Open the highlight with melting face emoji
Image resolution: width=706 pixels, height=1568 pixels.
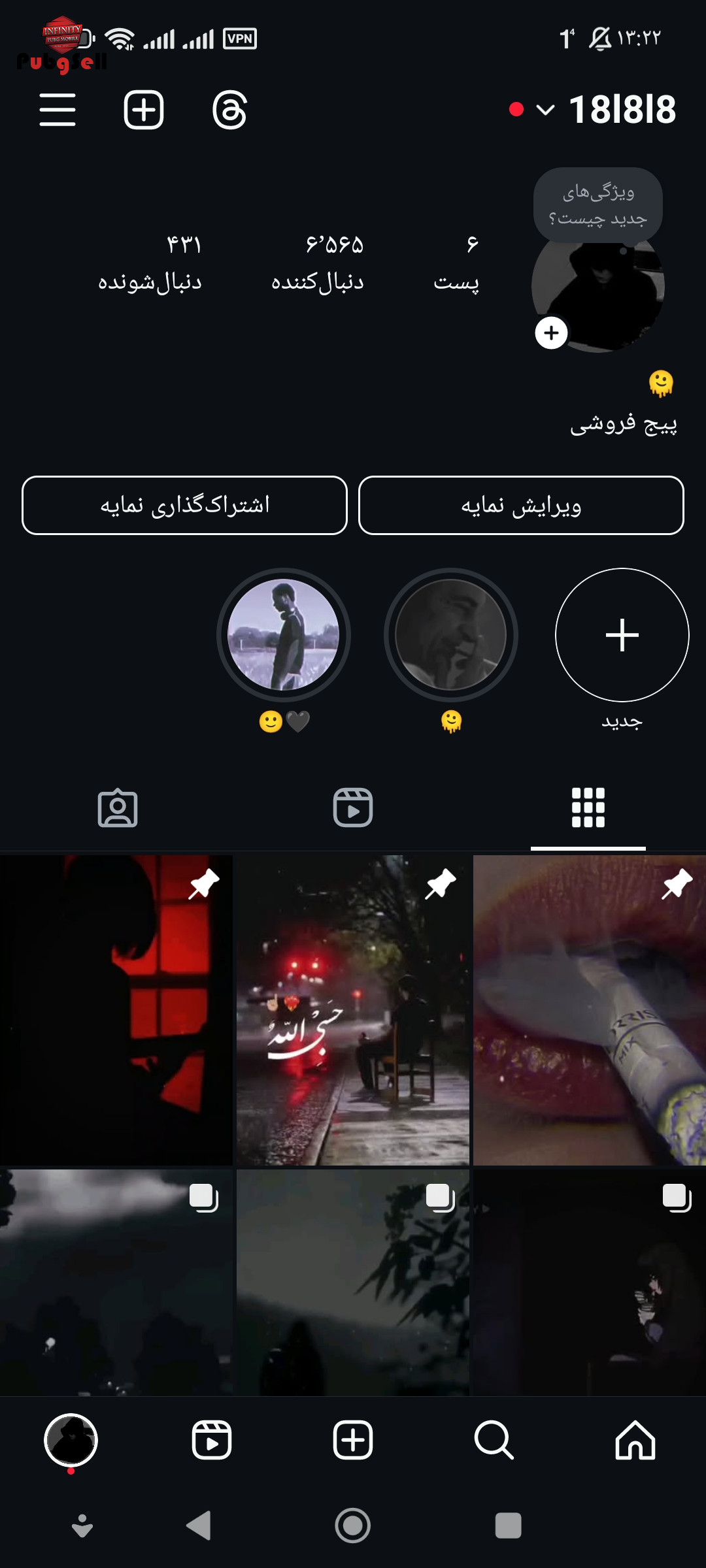pyautogui.click(x=451, y=635)
